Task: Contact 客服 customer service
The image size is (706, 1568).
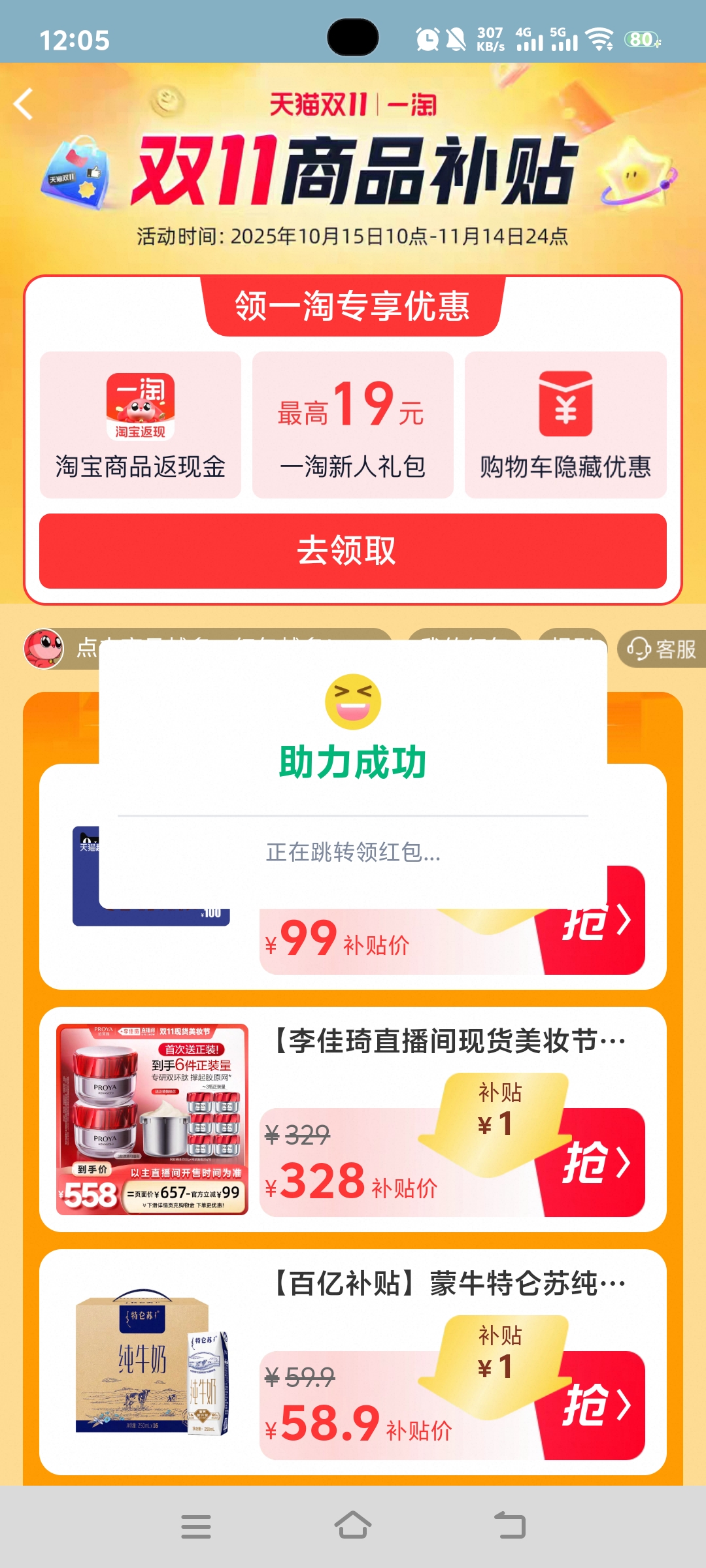Action: 662,649
